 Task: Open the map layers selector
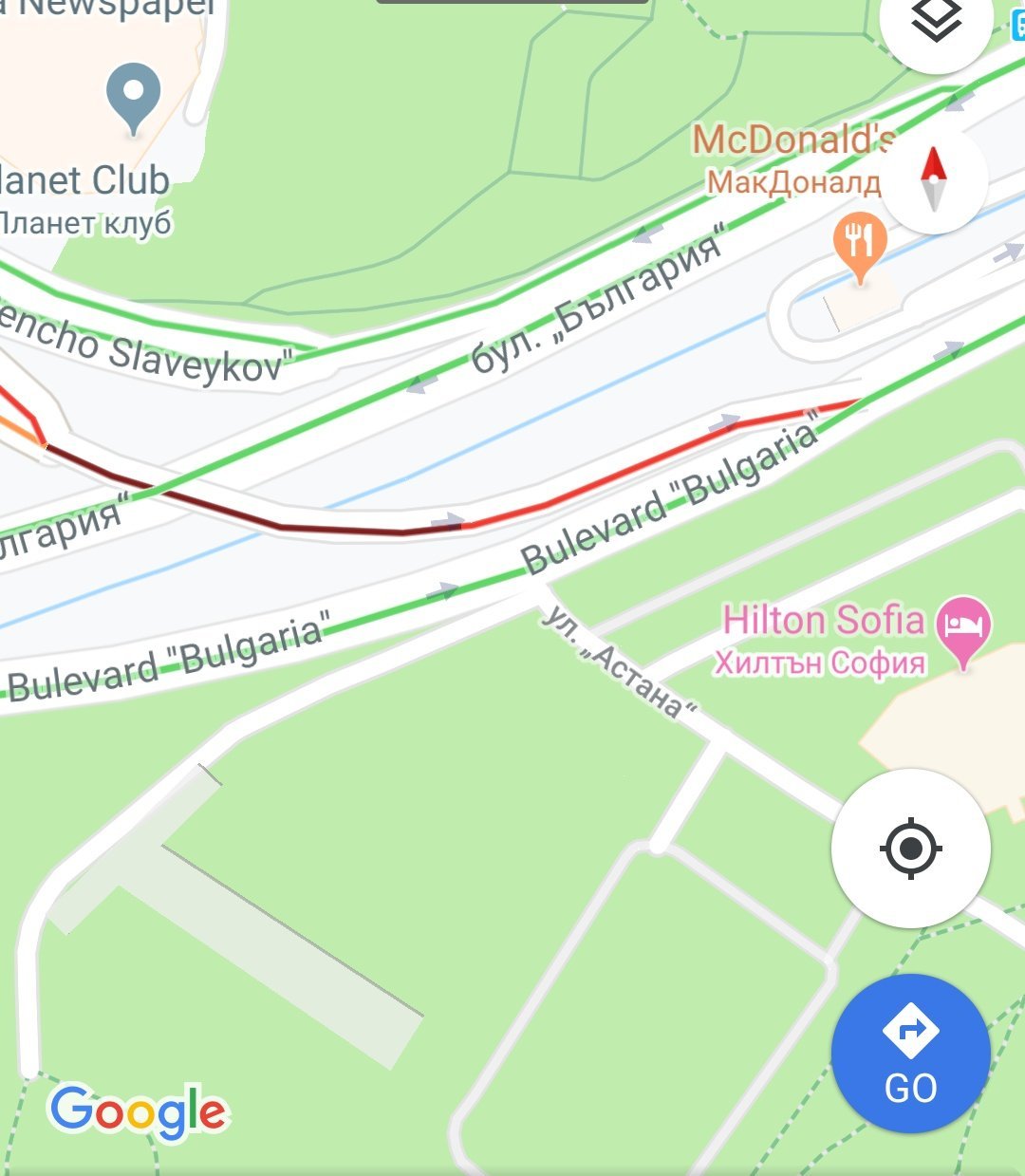point(936,25)
